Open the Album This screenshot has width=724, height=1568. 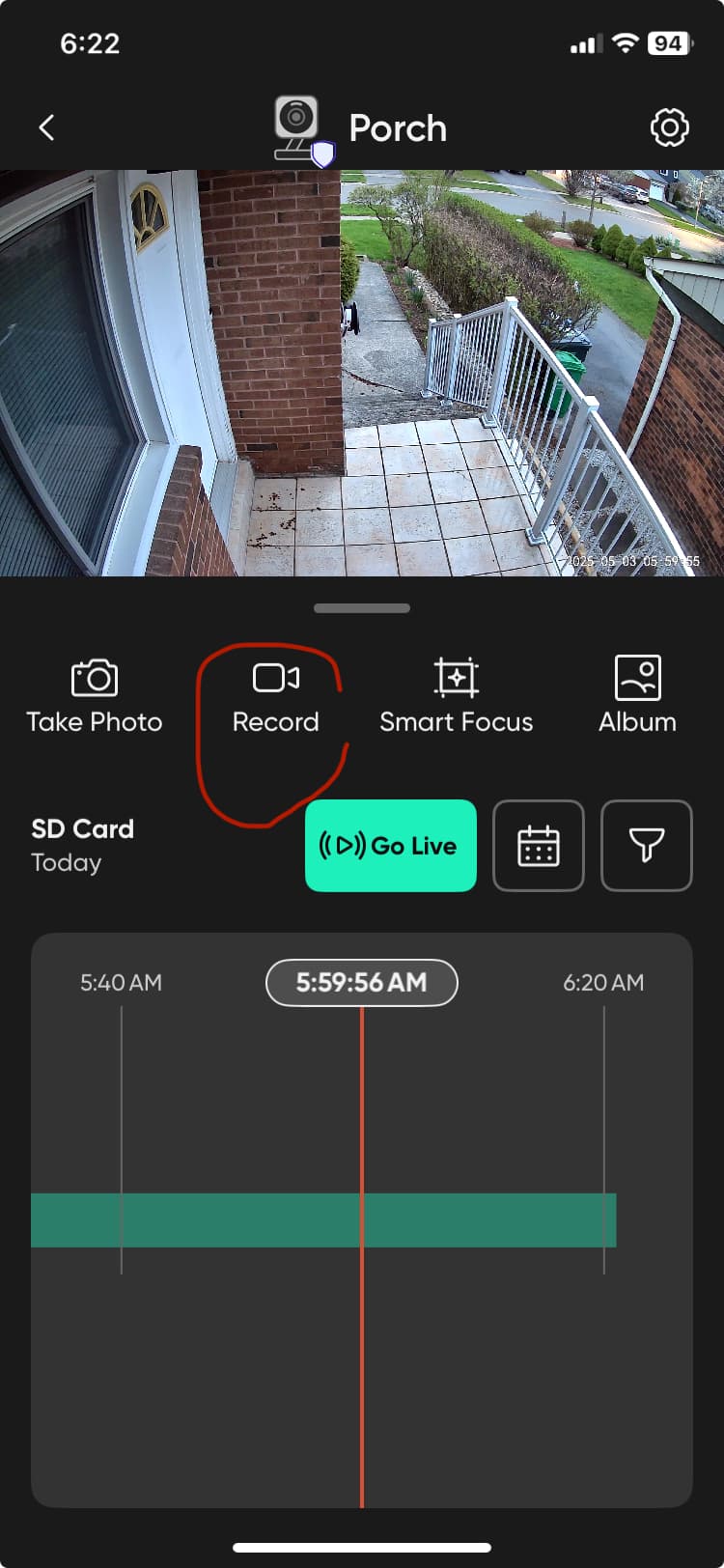point(637,696)
